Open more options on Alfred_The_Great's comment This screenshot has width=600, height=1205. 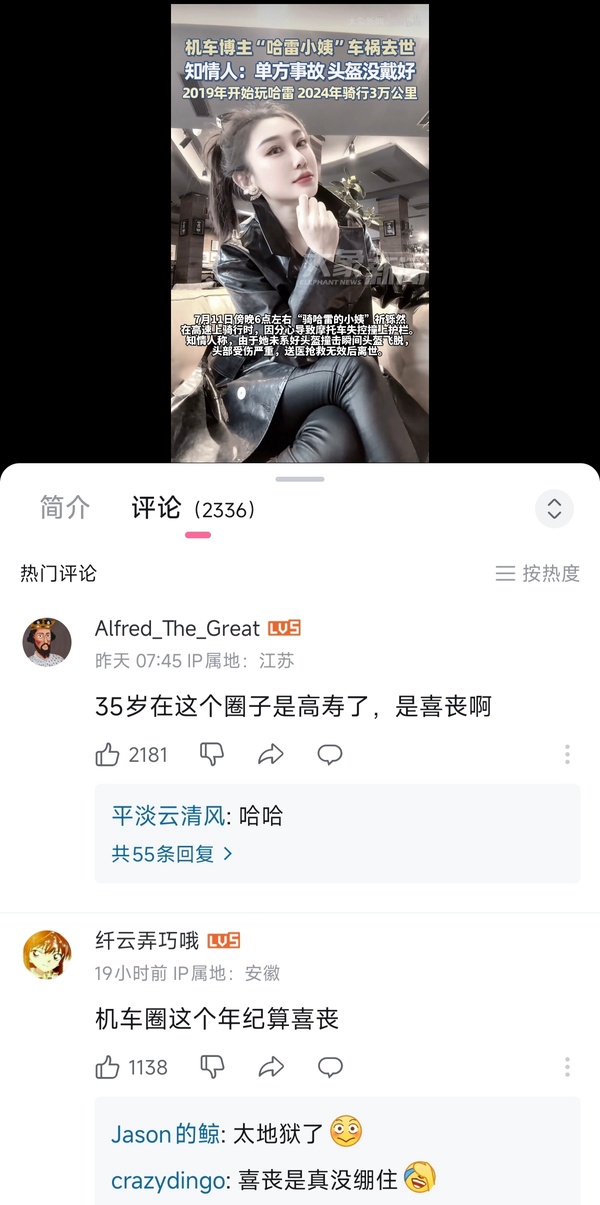point(567,754)
